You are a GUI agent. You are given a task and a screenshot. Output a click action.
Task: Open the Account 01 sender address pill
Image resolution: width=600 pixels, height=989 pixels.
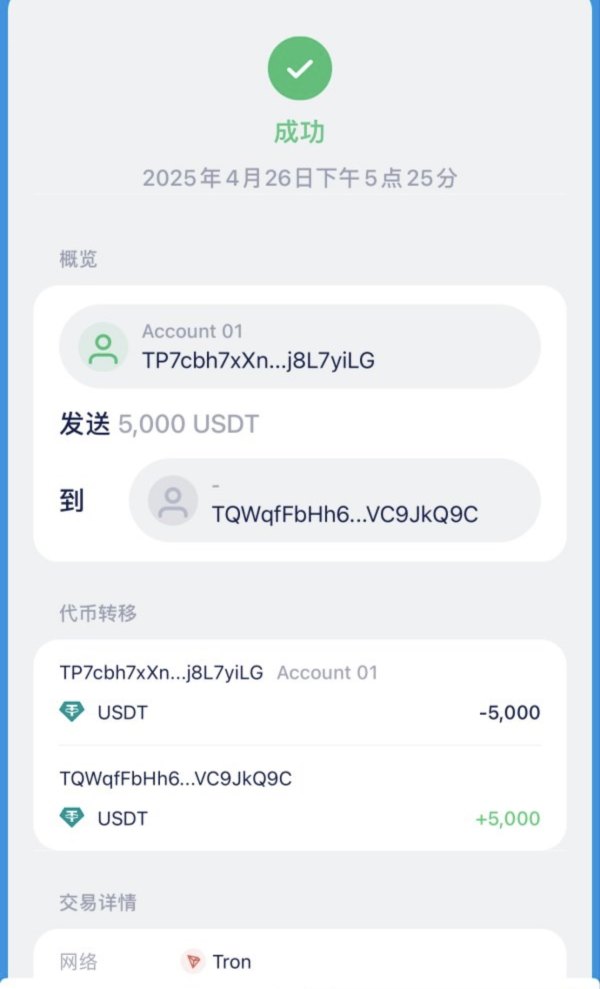pyautogui.click(x=300, y=346)
